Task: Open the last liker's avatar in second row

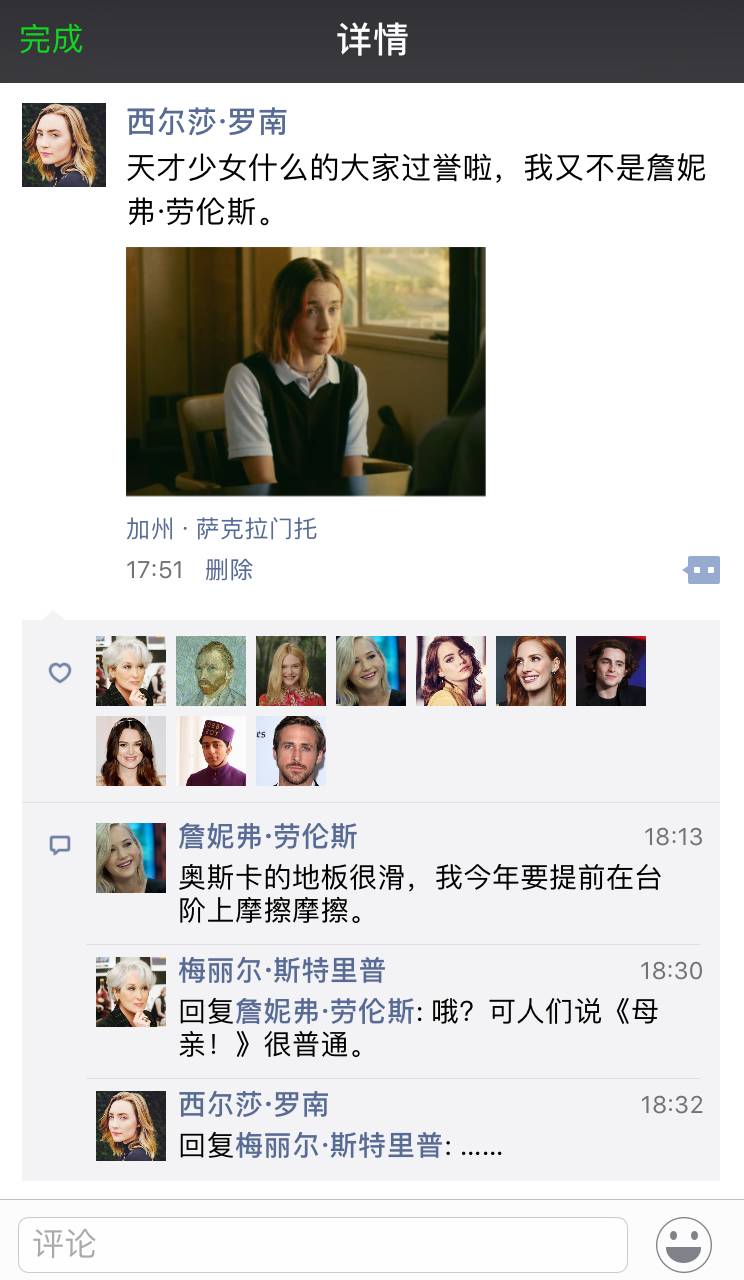Action: (x=291, y=751)
